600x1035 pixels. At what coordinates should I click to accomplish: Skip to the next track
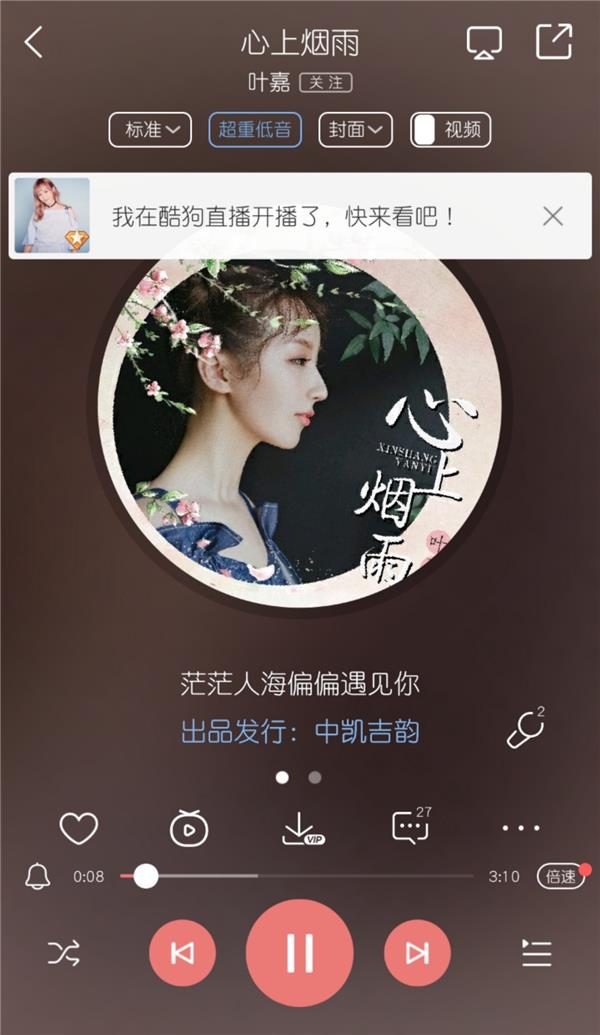click(x=417, y=953)
